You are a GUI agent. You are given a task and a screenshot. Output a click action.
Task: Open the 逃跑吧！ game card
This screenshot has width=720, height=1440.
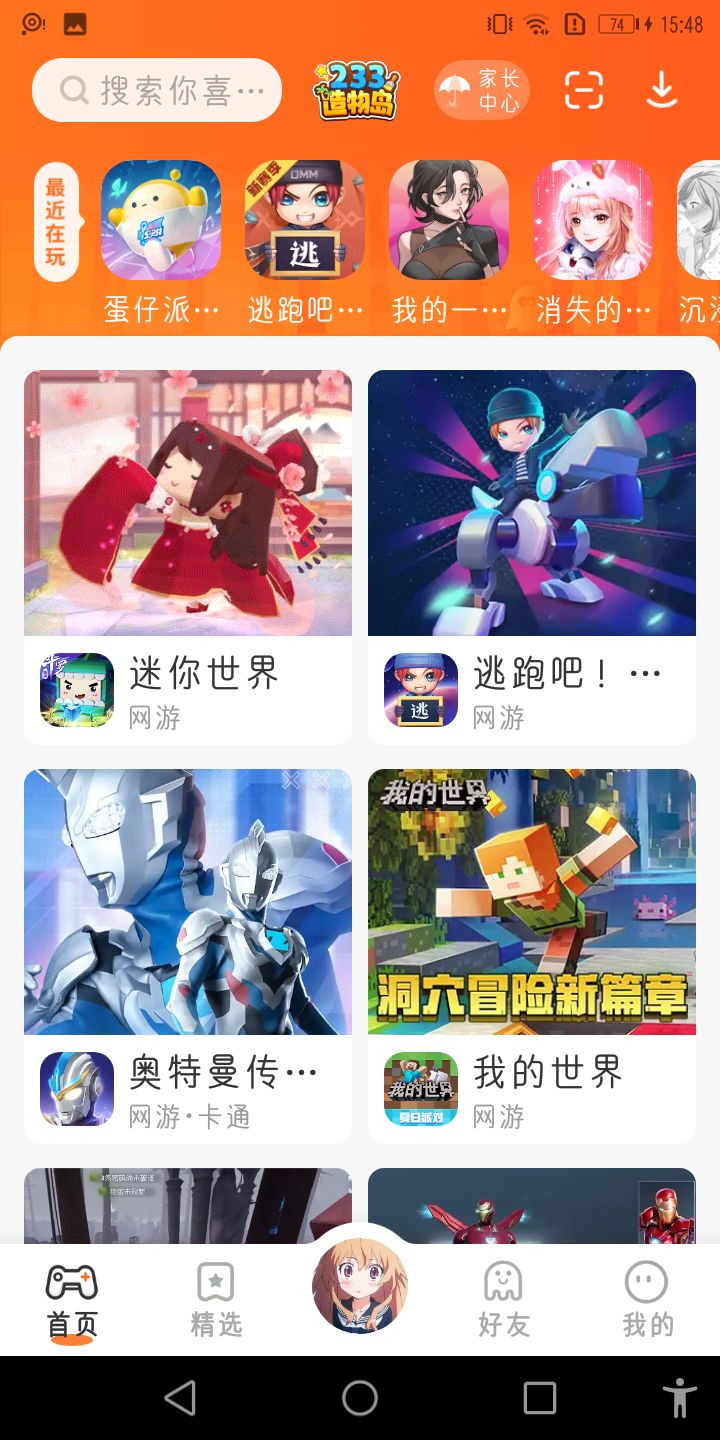(x=532, y=556)
